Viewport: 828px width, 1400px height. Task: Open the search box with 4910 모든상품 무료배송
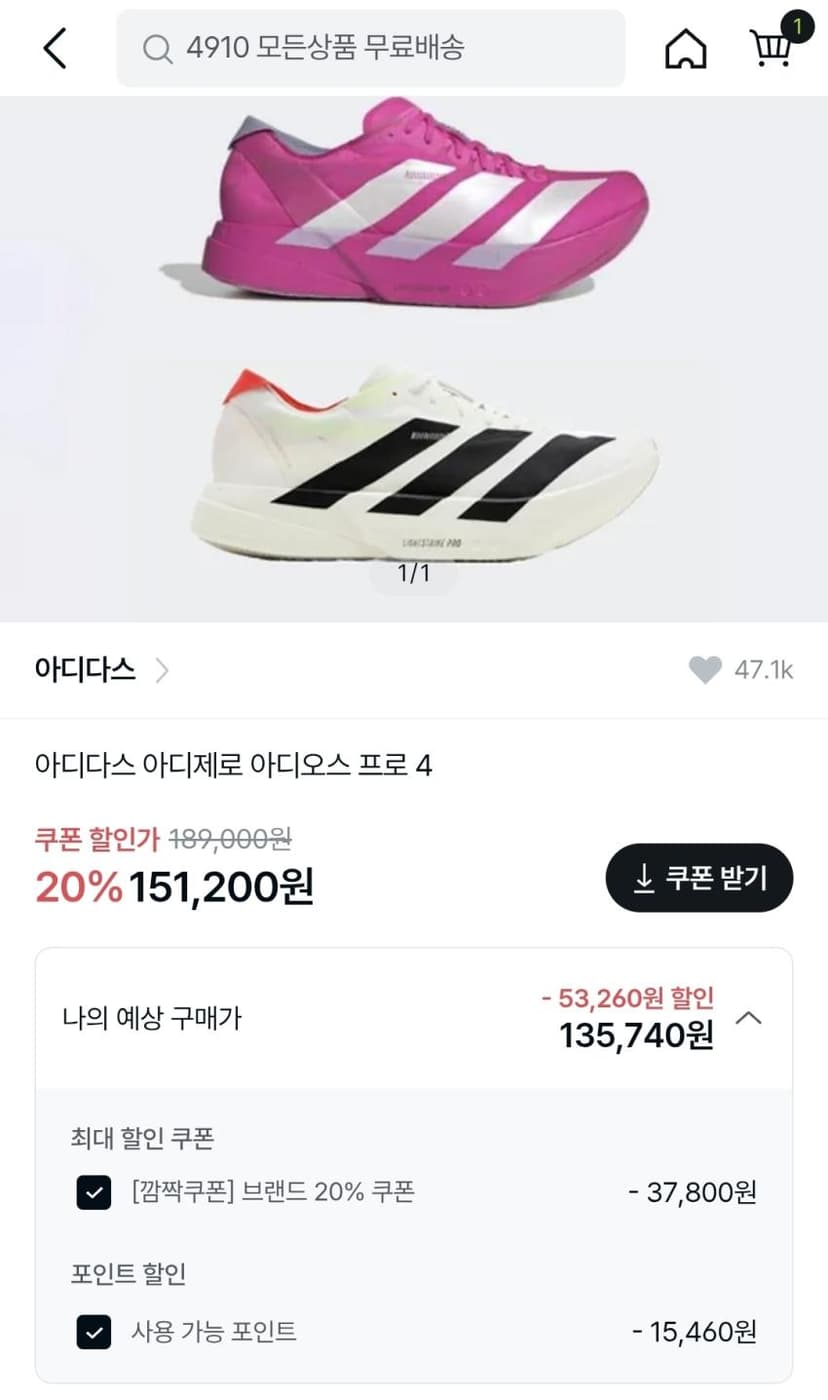coord(371,48)
